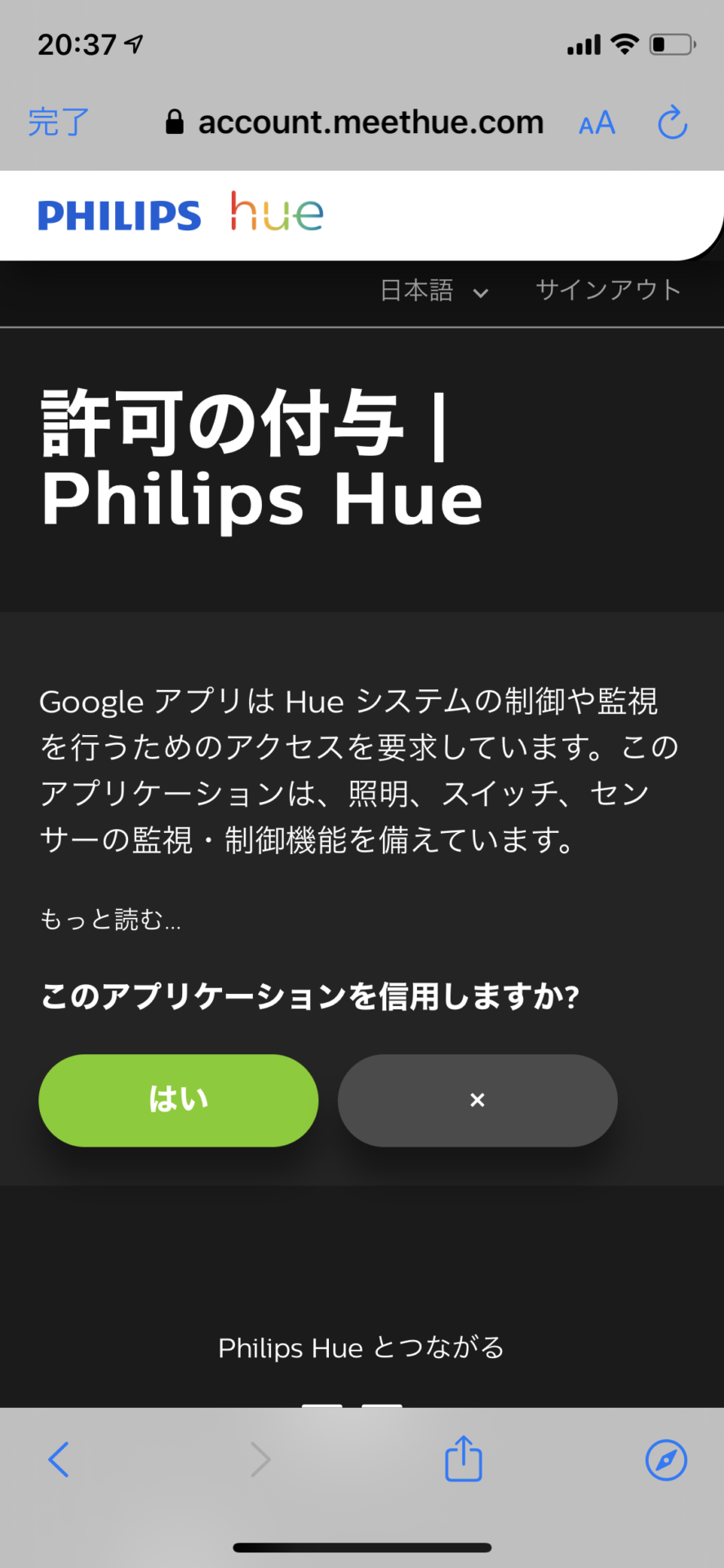Screen dimensions: 724x1568
Task: Tap the account.meethue.com address bar
Action: tap(354, 122)
